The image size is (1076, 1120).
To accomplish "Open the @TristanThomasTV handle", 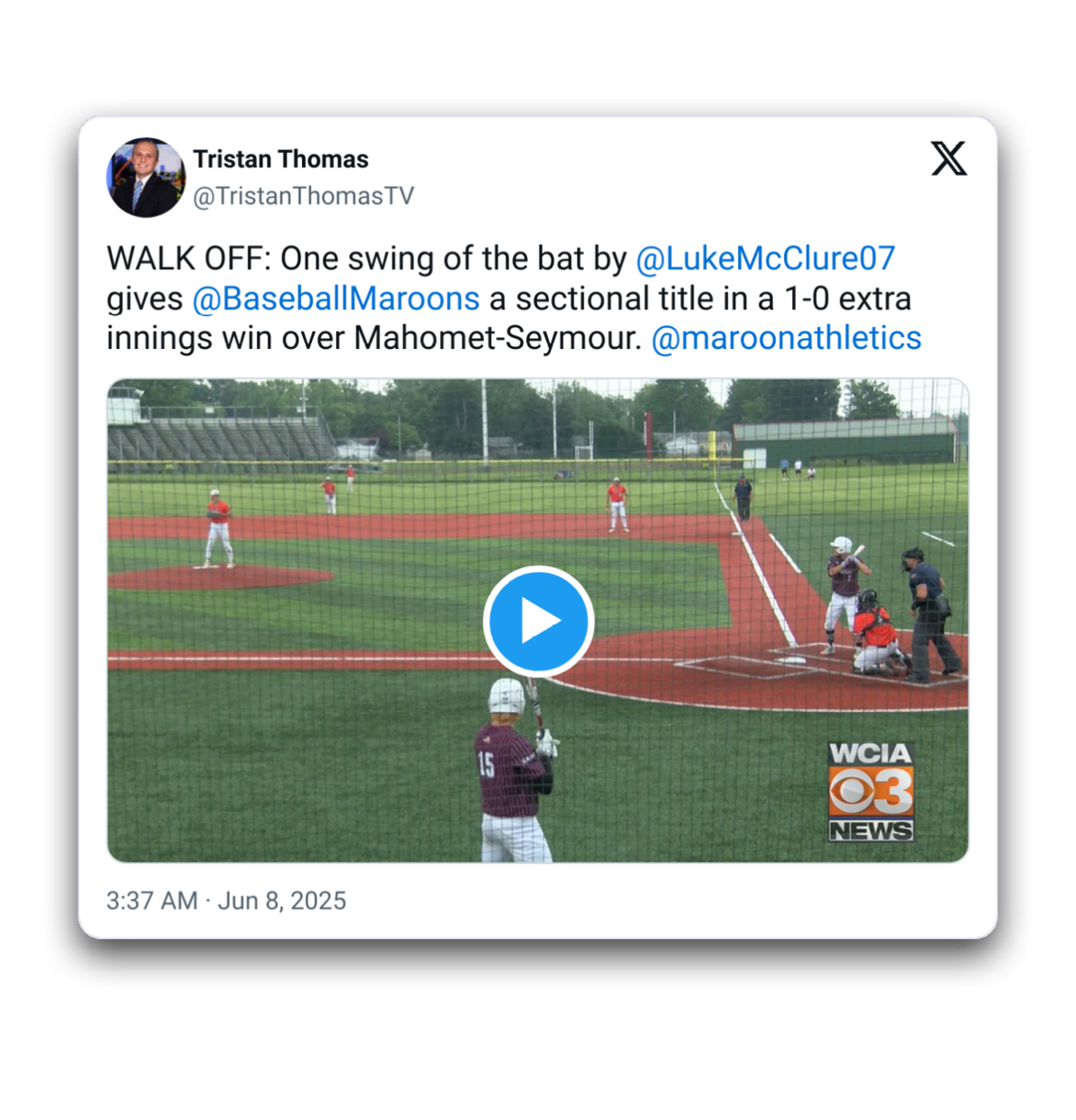I will 303,196.
